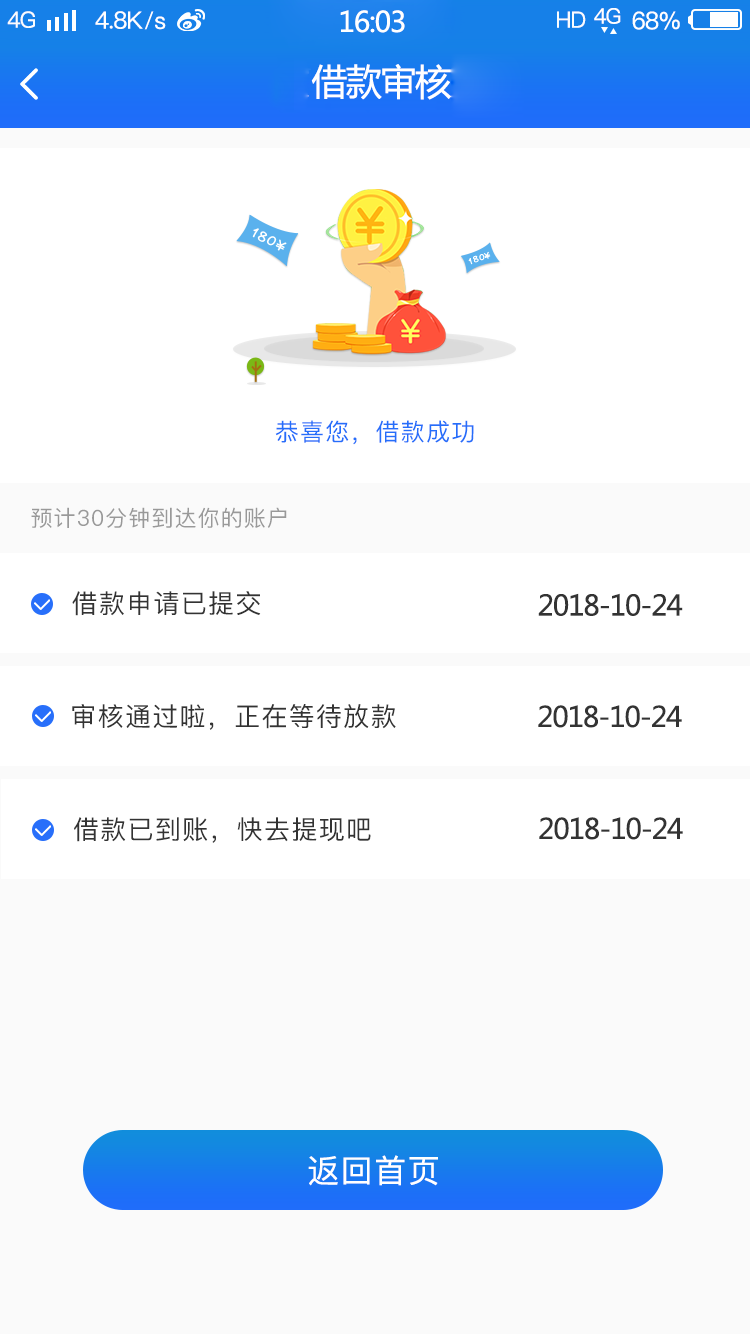Go back using the top-left arrow

[x=30, y=84]
